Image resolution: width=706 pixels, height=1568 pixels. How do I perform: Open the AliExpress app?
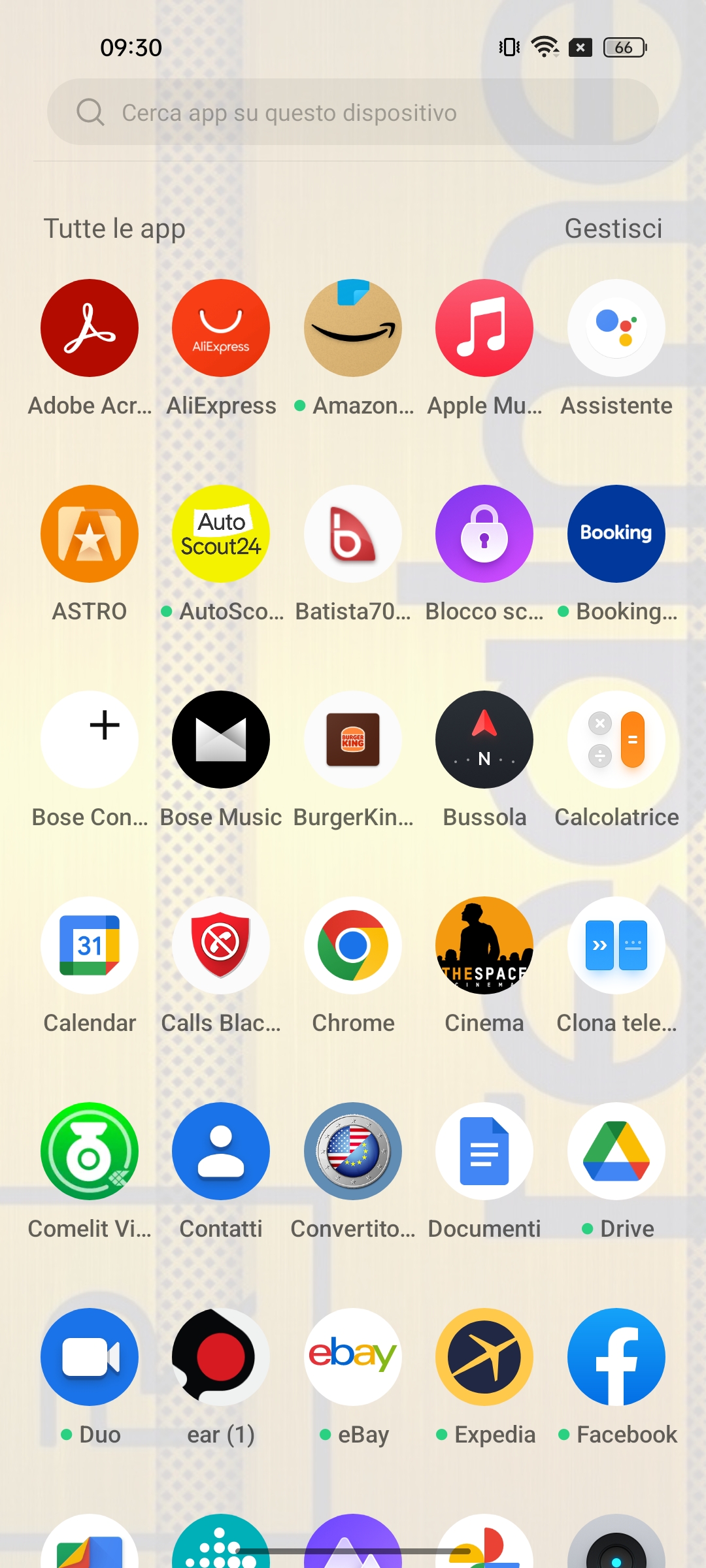[x=221, y=328]
